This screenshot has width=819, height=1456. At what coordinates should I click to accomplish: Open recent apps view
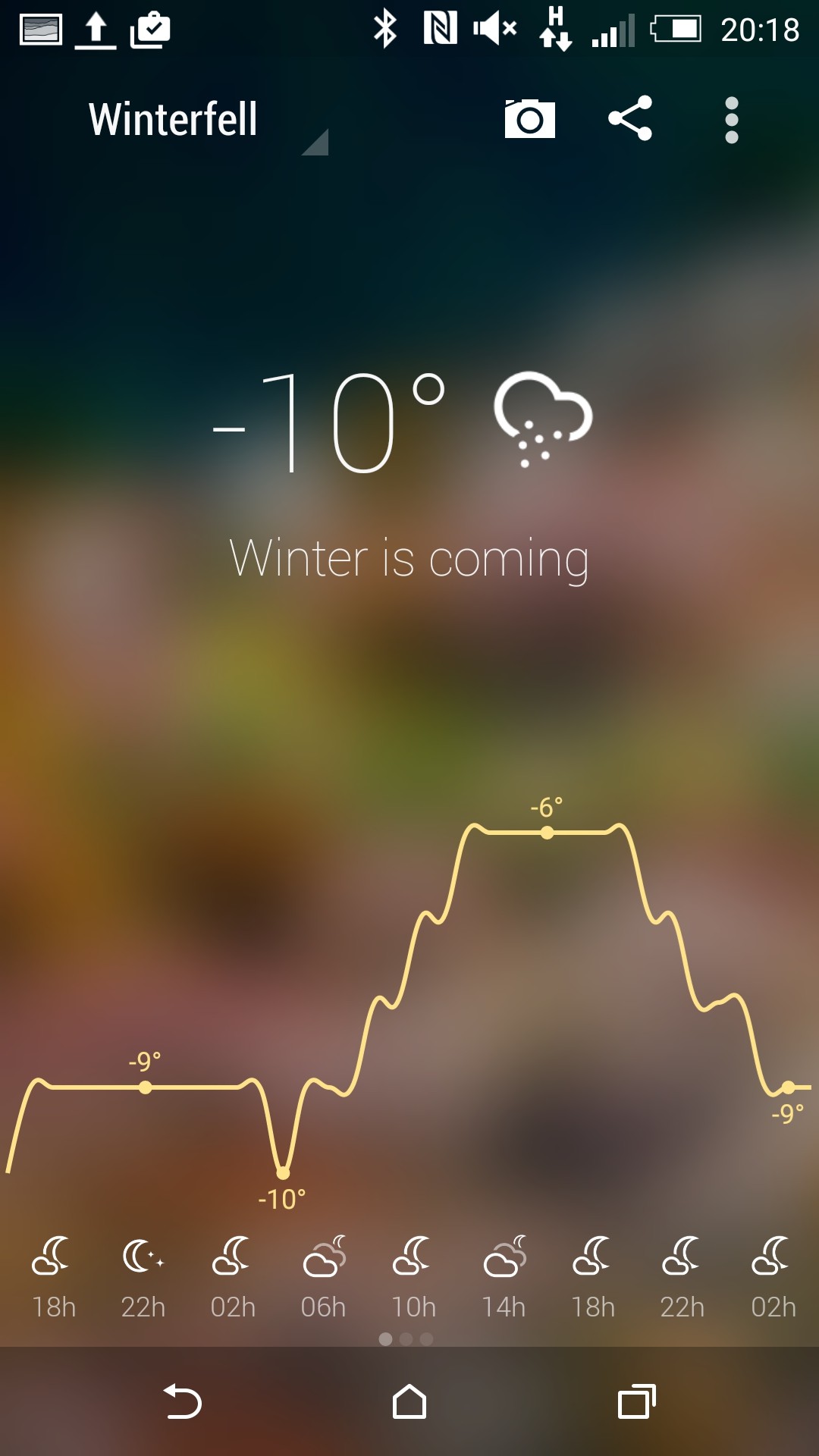[x=636, y=1401]
